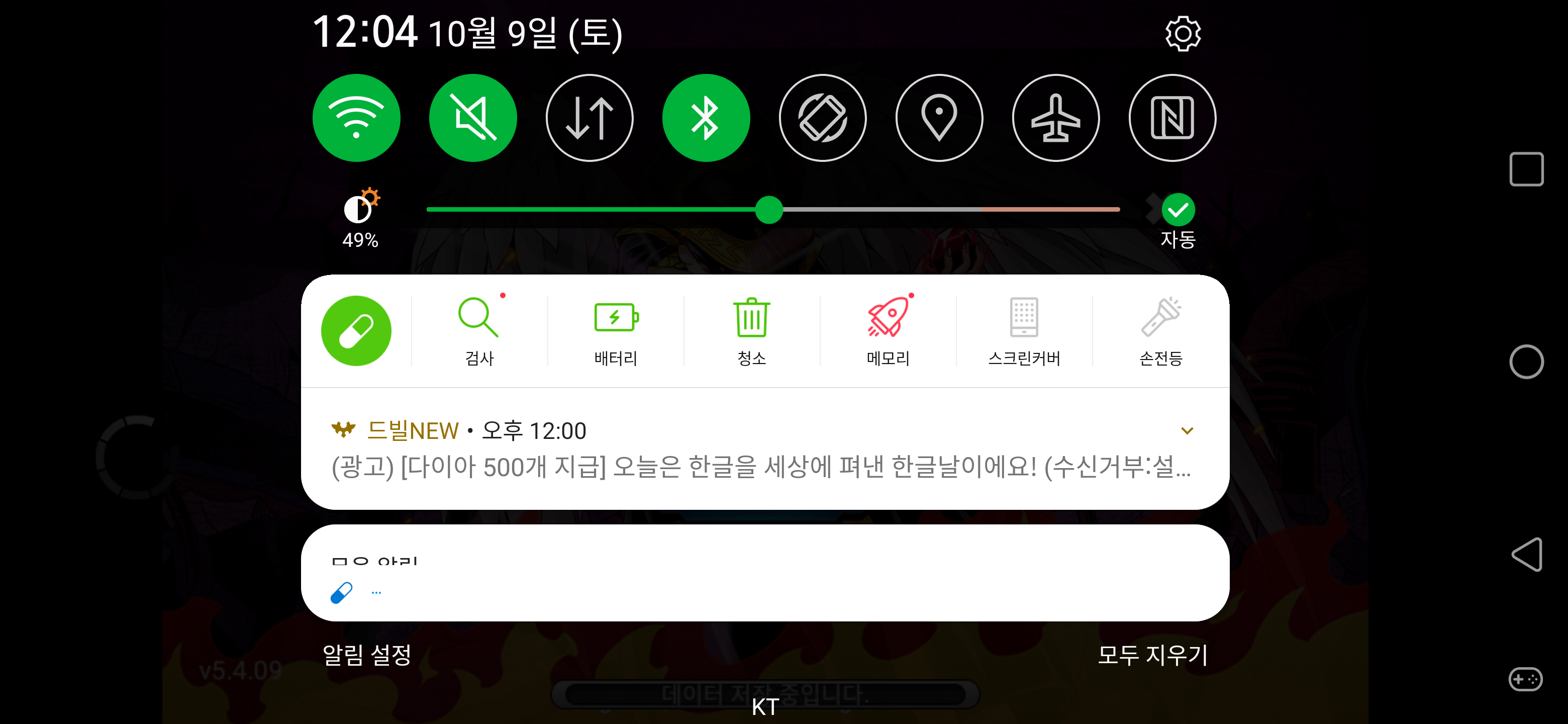This screenshot has width=1568, height=724.
Task: Open 배터리 battery tool
Action: (616, 331)
